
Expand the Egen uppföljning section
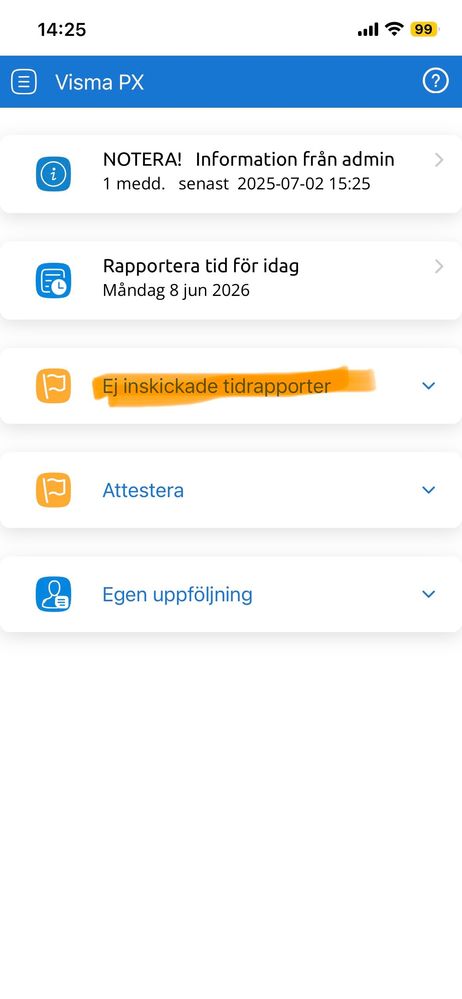click(x=231, y=594)
